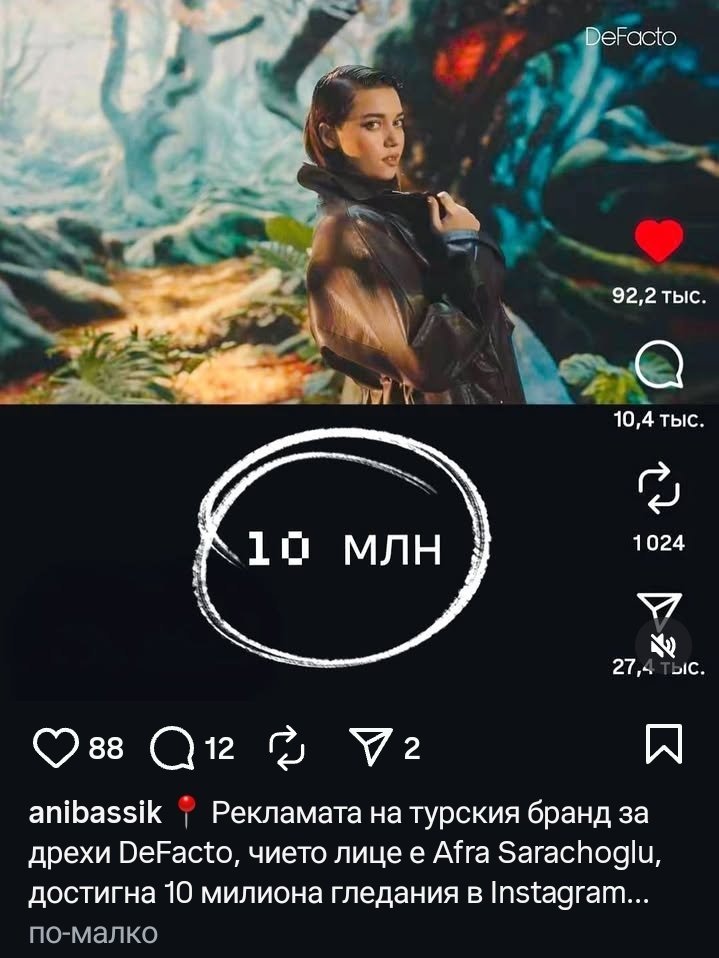This screenshot has width=719, height=958.
Task: Unmute the video sound
Action: [662, 643]
